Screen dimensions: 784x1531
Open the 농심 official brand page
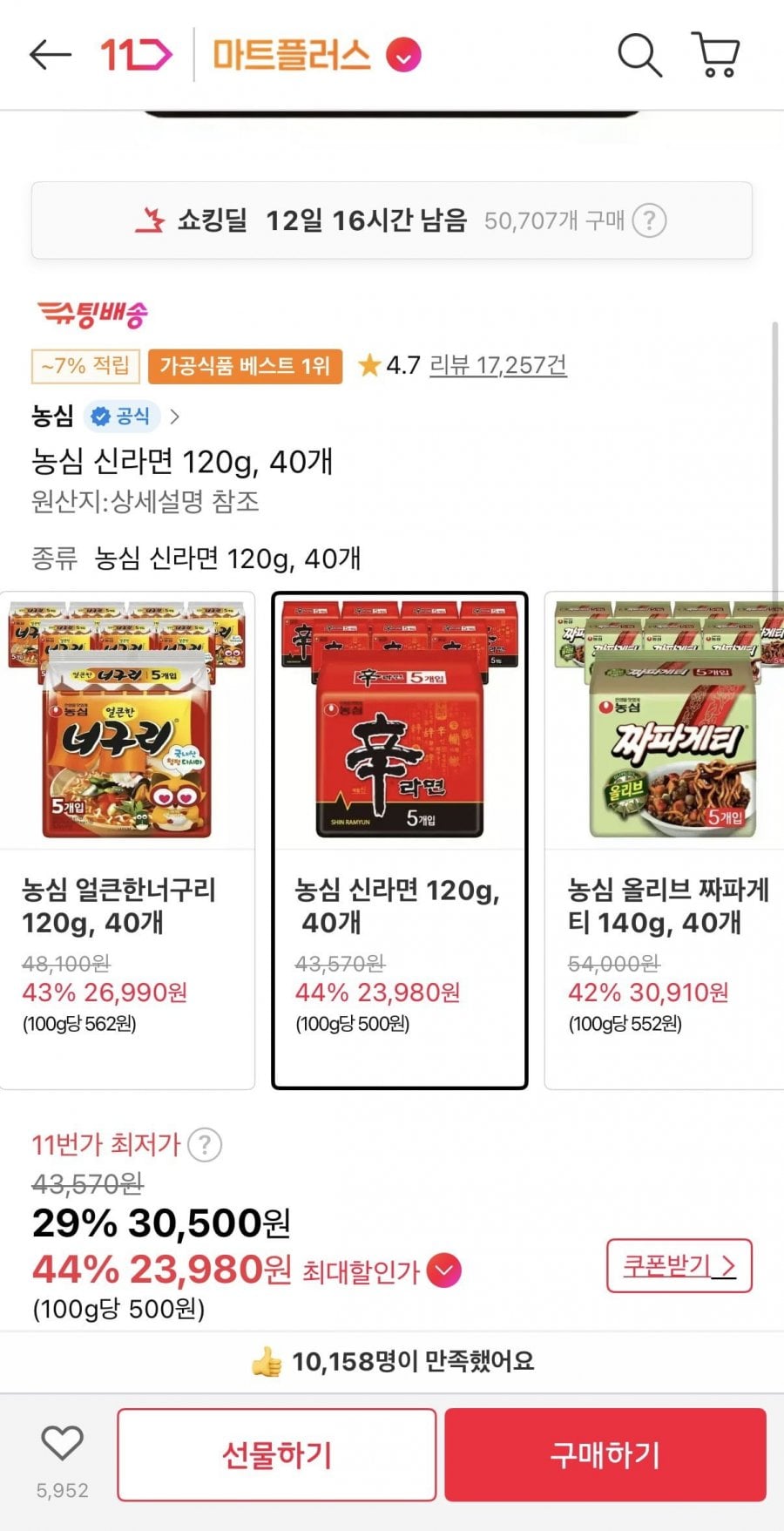tap(105, 417)
